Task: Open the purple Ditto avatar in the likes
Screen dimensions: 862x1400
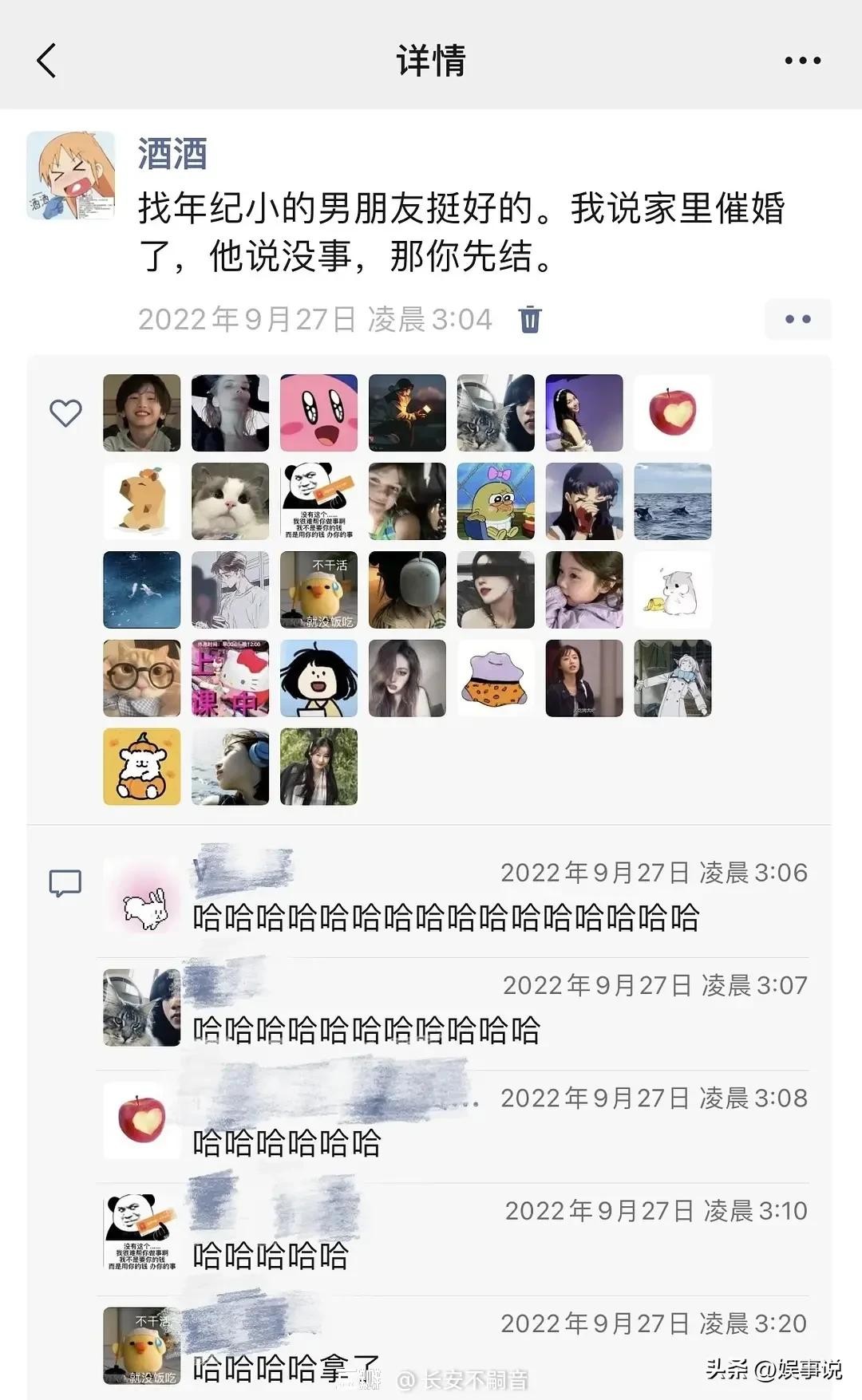Action: tap(495, 678)
